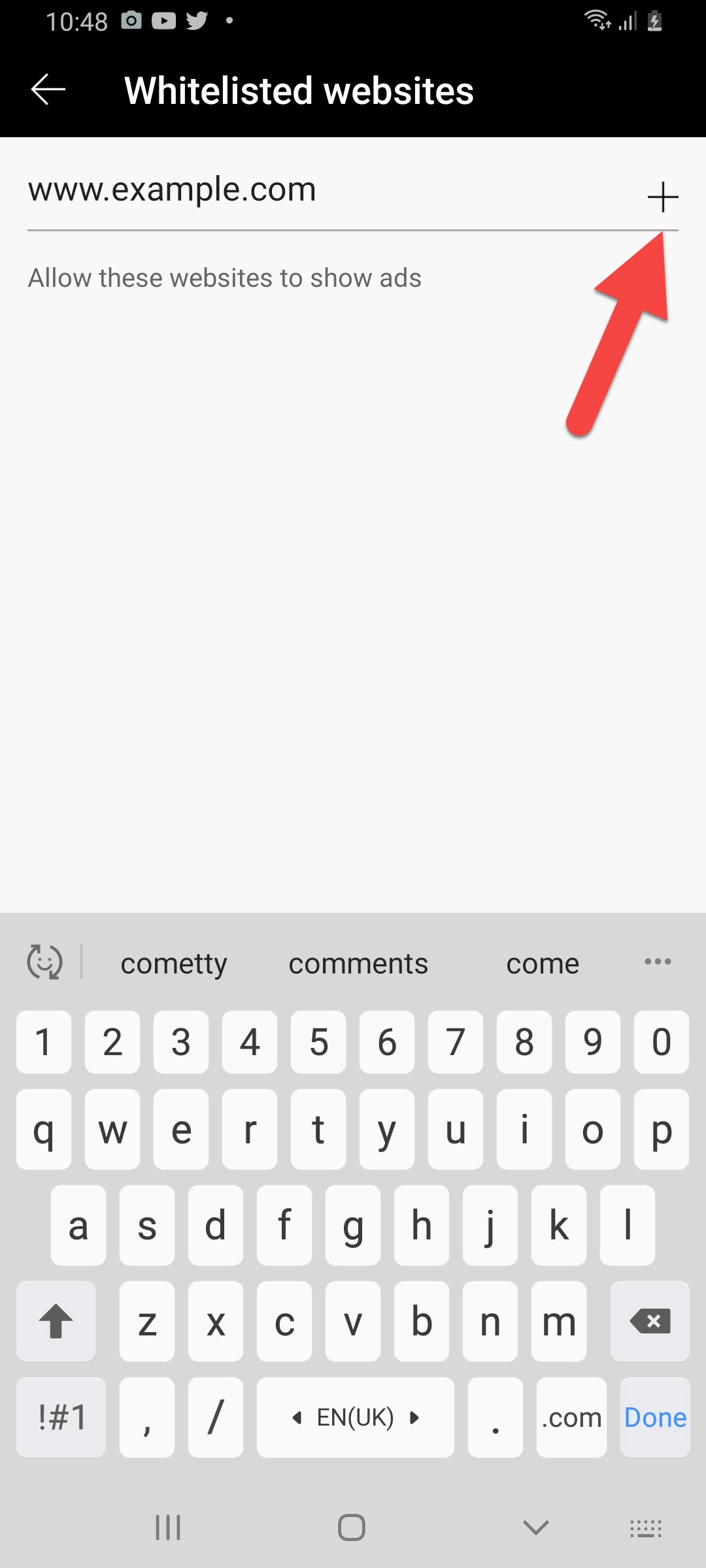Expand more keyboard suggestions
The height and width of the screenshot is (1568, 706).
pos(658,962)
